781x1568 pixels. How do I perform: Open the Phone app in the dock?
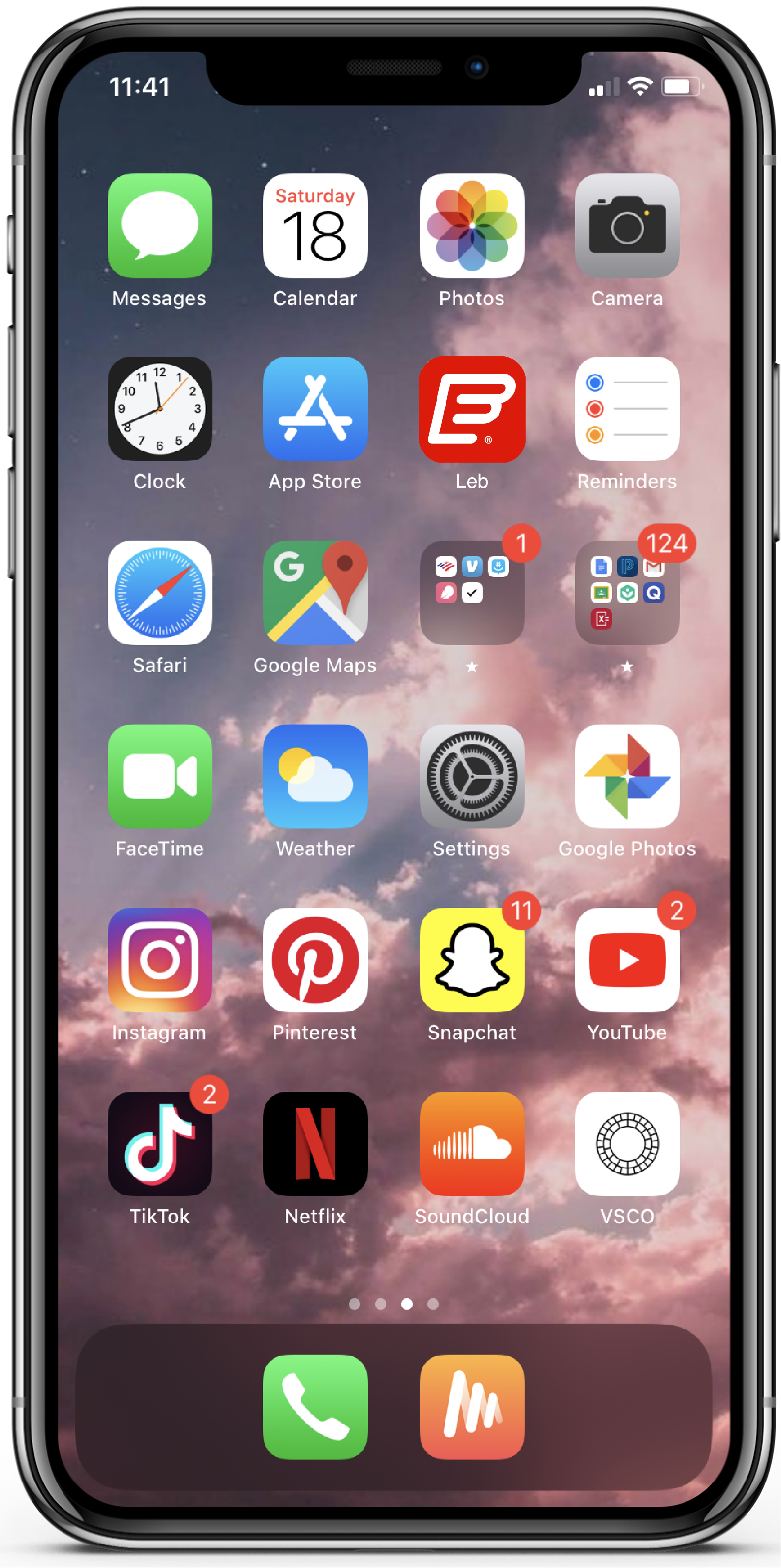point(315,1407)
